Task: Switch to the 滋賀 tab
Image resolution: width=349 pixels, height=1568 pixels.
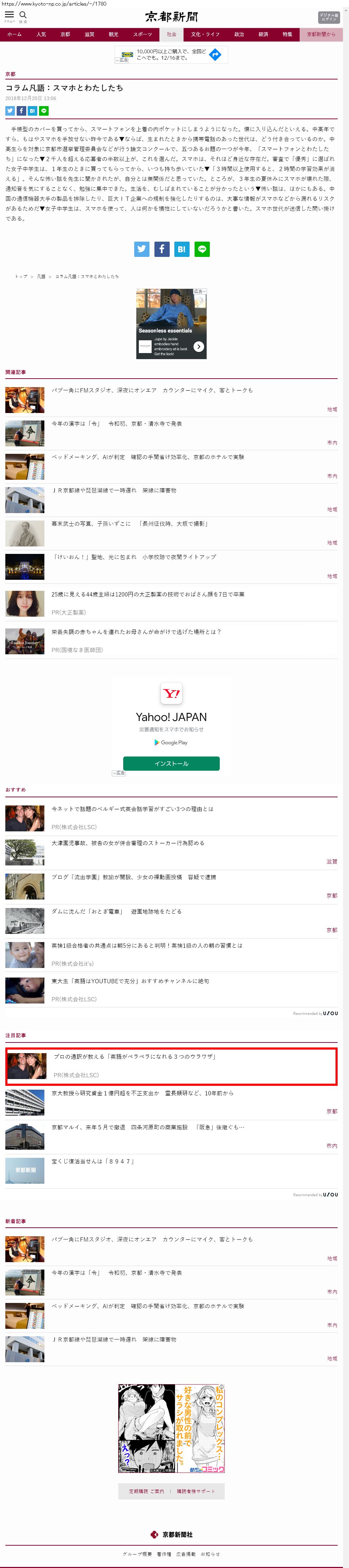Action: pos(89,35)
